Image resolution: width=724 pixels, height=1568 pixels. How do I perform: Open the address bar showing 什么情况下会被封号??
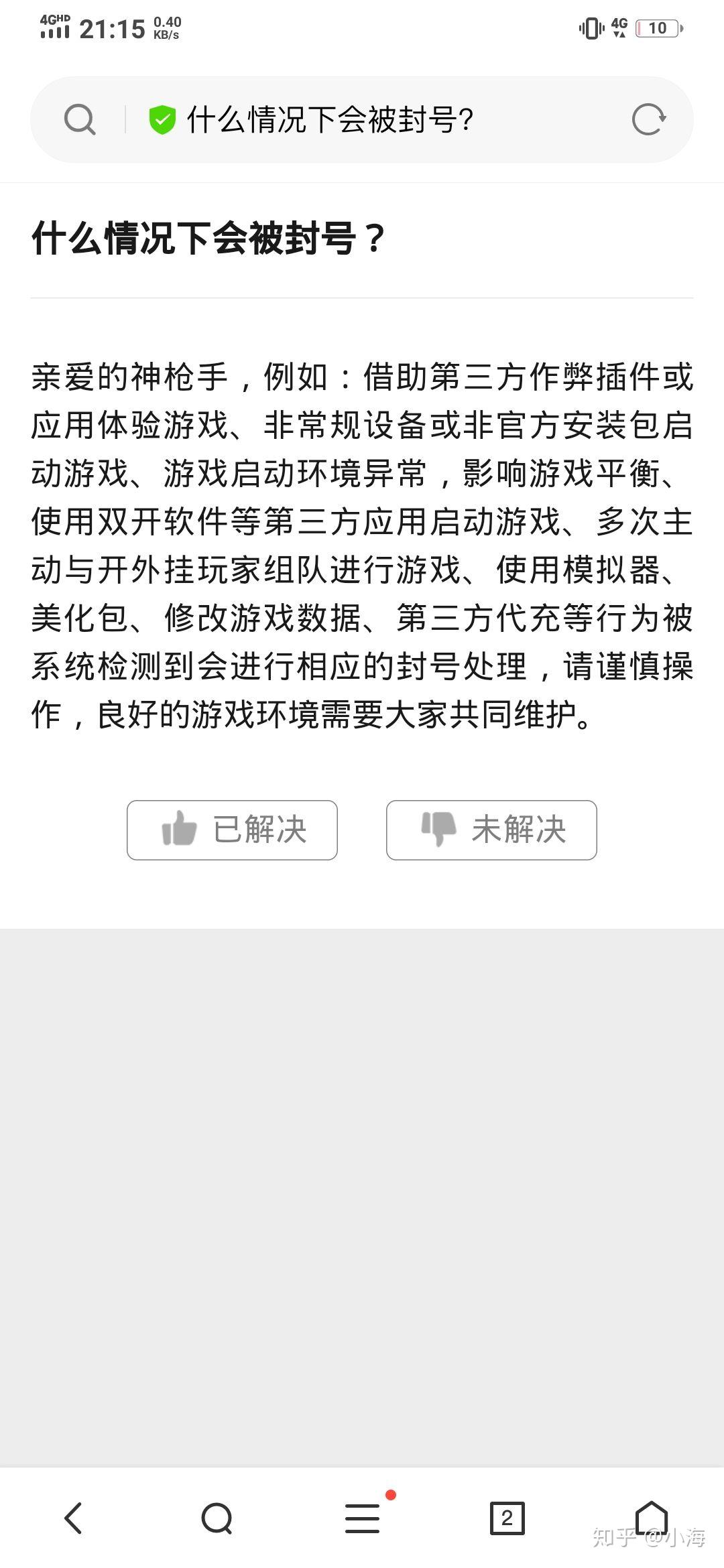pos(362,120)
